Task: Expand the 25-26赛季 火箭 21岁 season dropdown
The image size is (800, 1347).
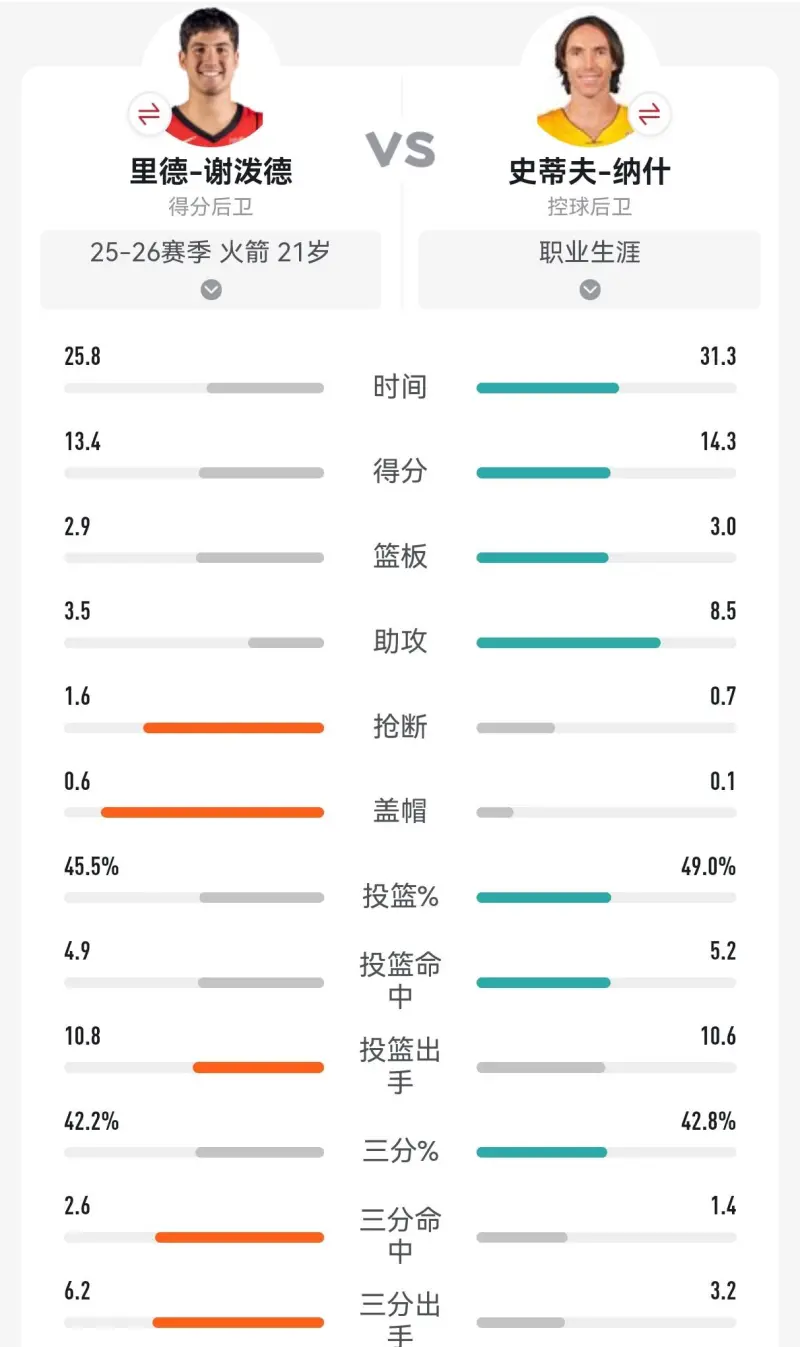Action: [211, 270]
